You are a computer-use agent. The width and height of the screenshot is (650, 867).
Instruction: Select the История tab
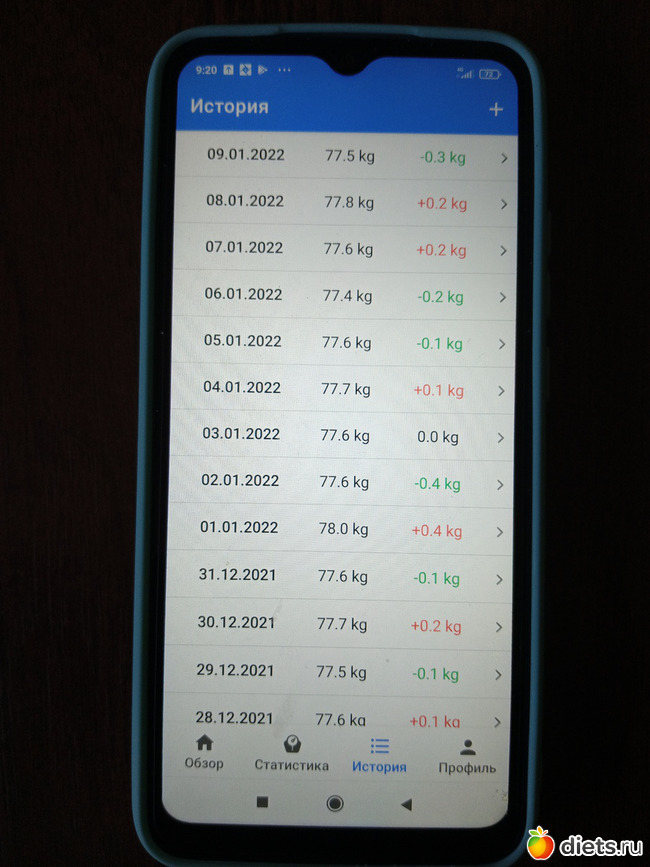coord(379,755)
